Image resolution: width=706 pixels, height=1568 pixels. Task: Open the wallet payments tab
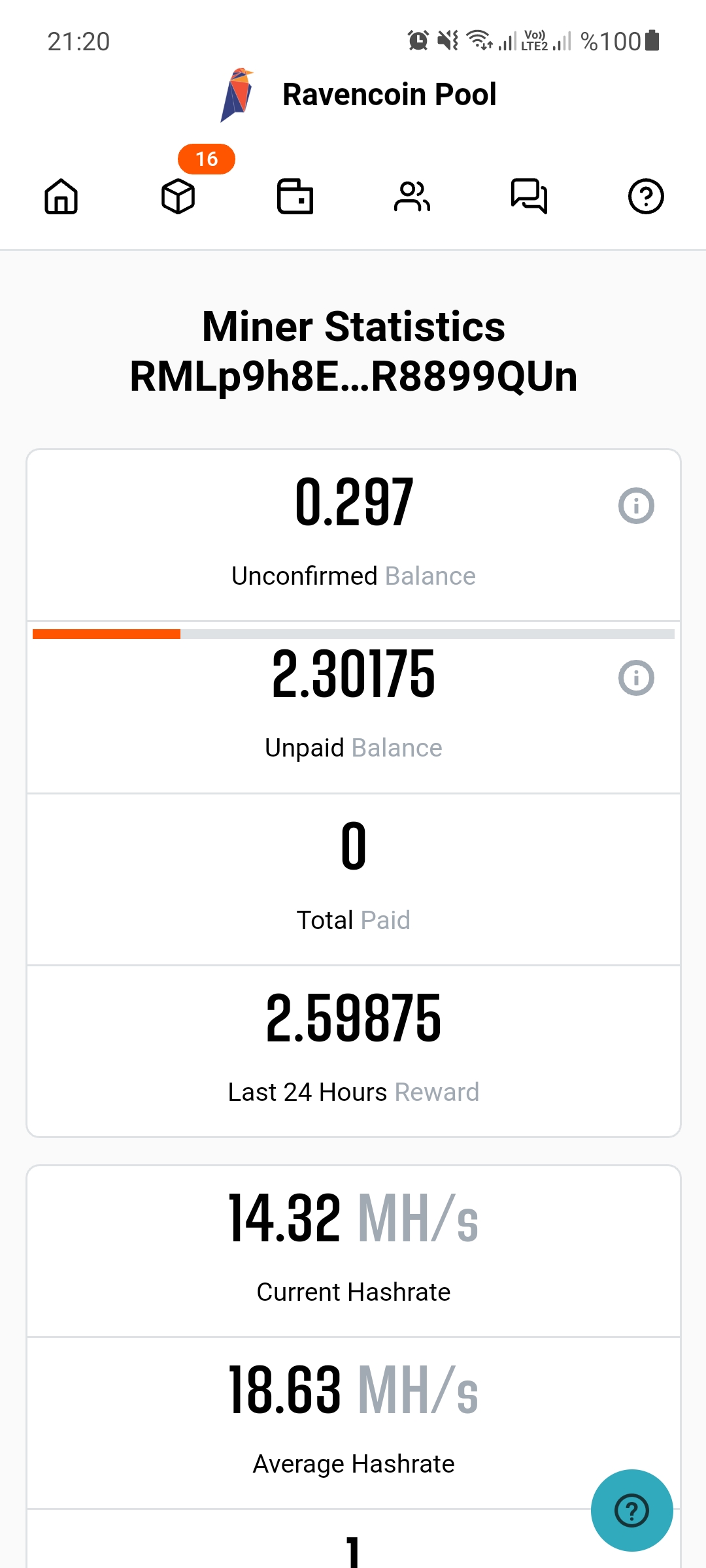[x=295, y=196]
